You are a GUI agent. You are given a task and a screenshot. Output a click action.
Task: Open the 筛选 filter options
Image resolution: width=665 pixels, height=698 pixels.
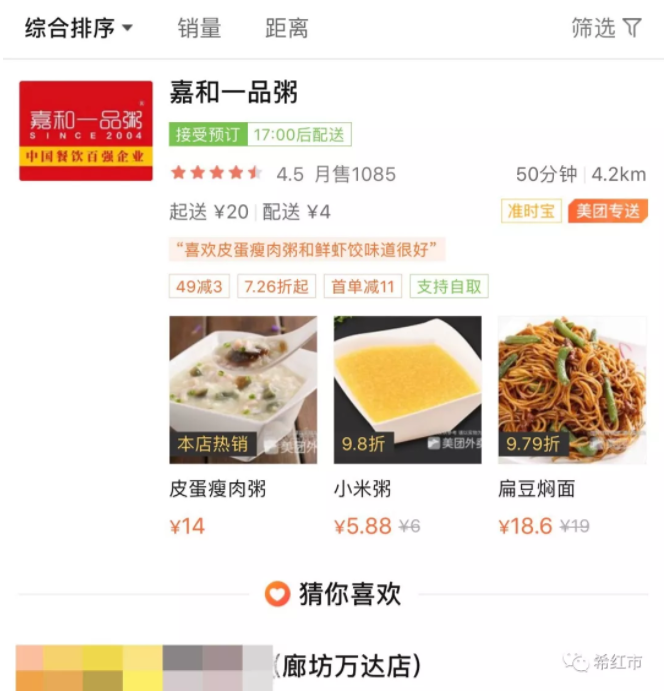pyautogui.click(x=606, y=28)
